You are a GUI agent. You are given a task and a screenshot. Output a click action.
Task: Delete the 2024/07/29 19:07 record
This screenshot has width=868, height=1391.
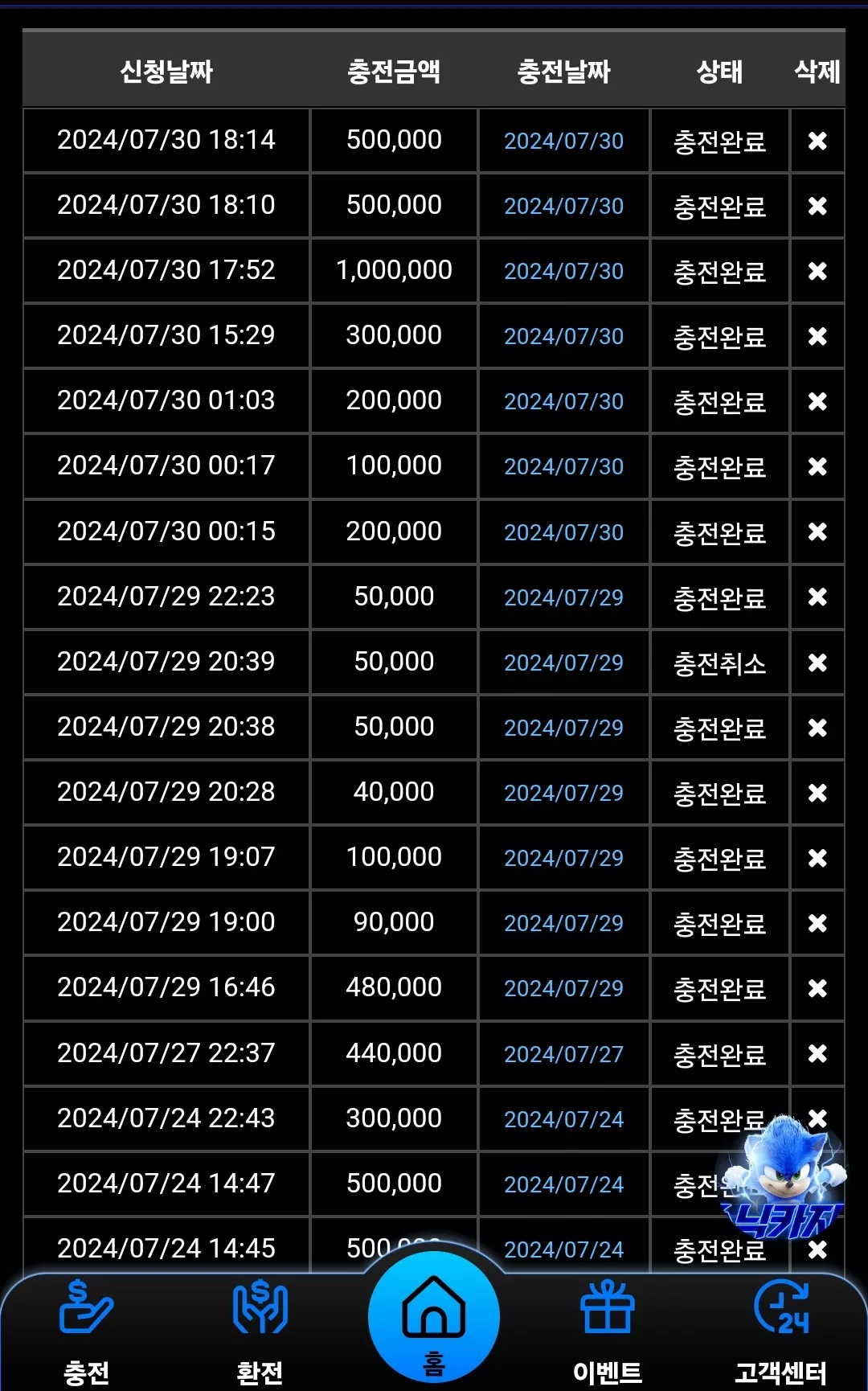(817, 858)
